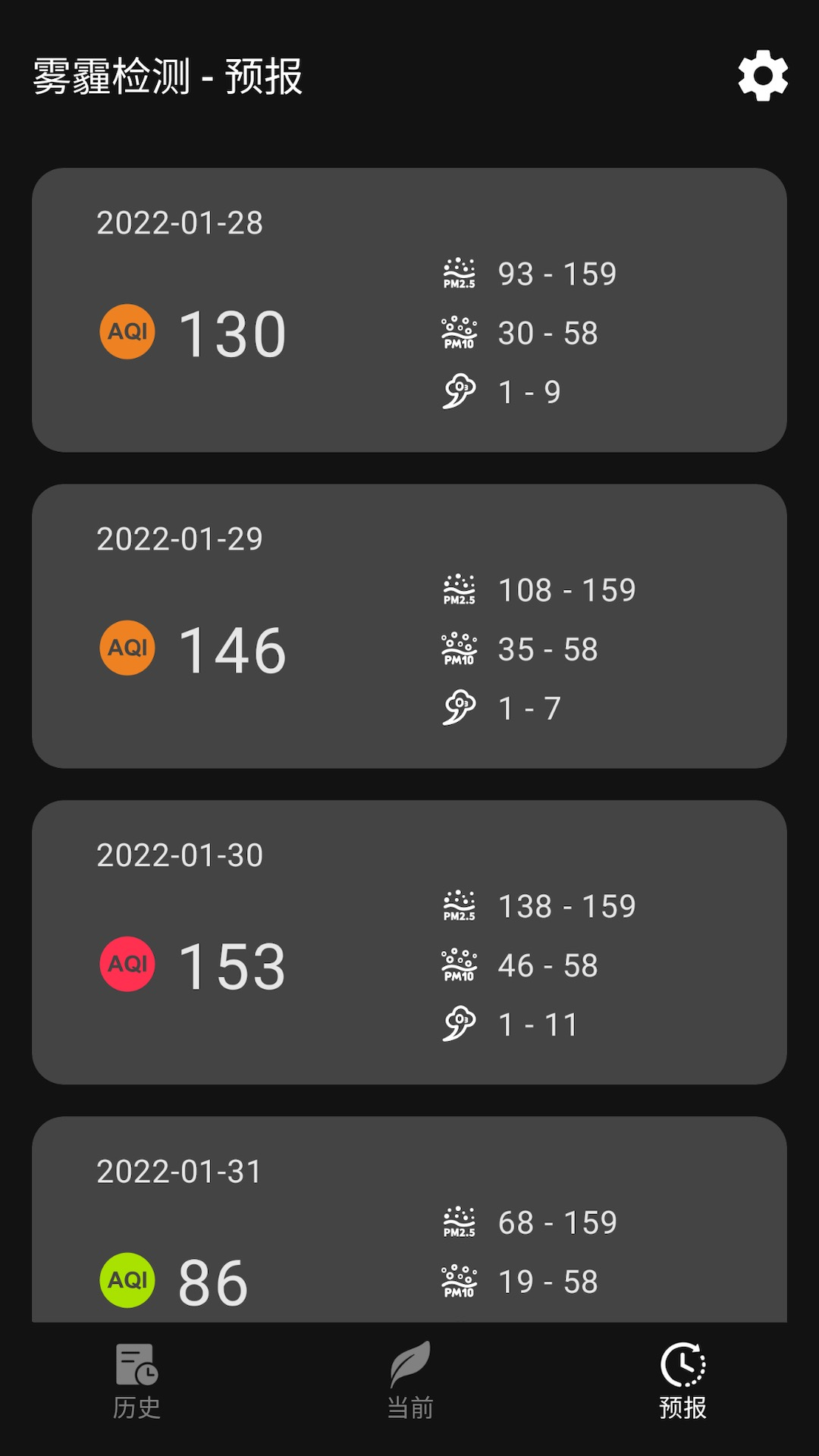Click the PM2.5 icon on 2022-01-31 card
Image resolution: width=819 pixels, height=1456 pixels.
(458, 1222)
